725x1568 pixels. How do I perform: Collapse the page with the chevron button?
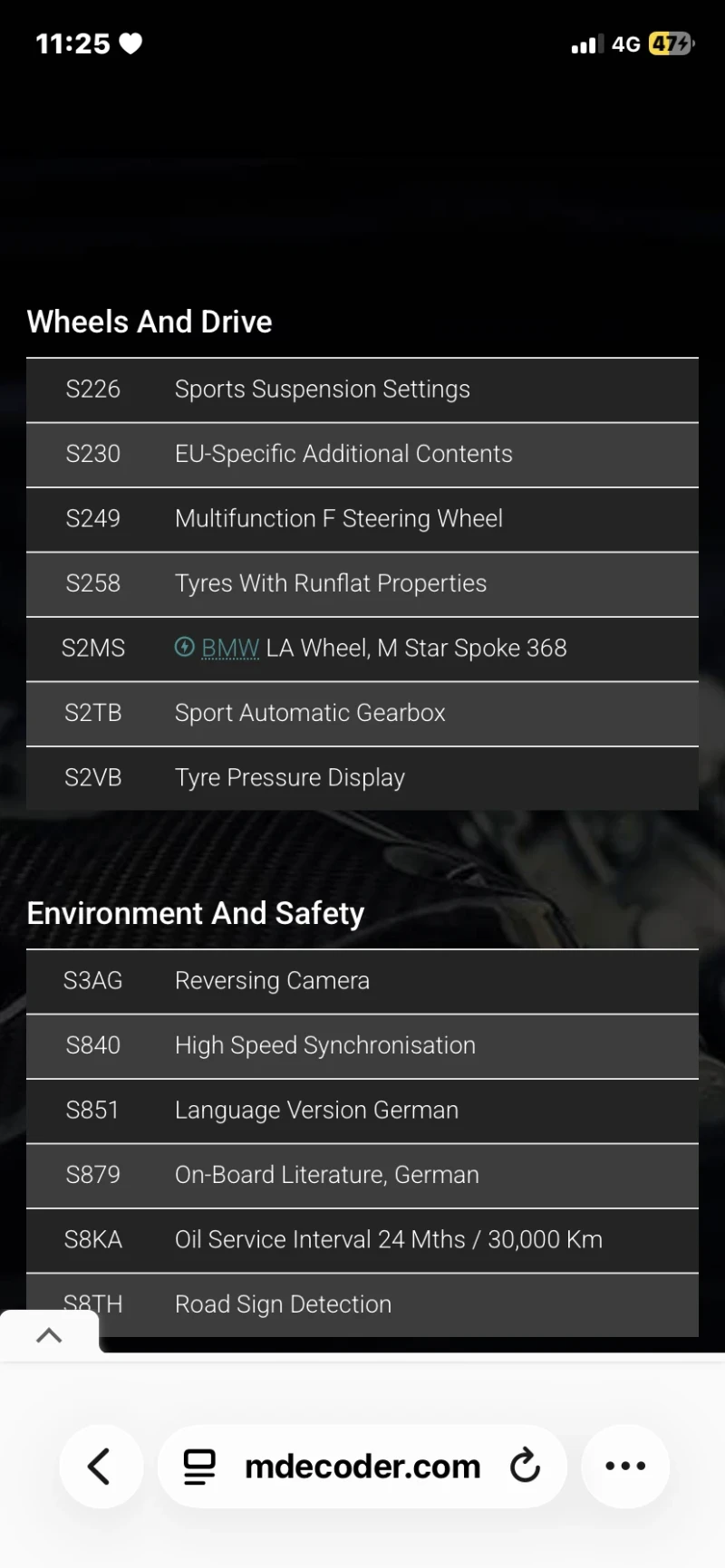click(50, 1334)
